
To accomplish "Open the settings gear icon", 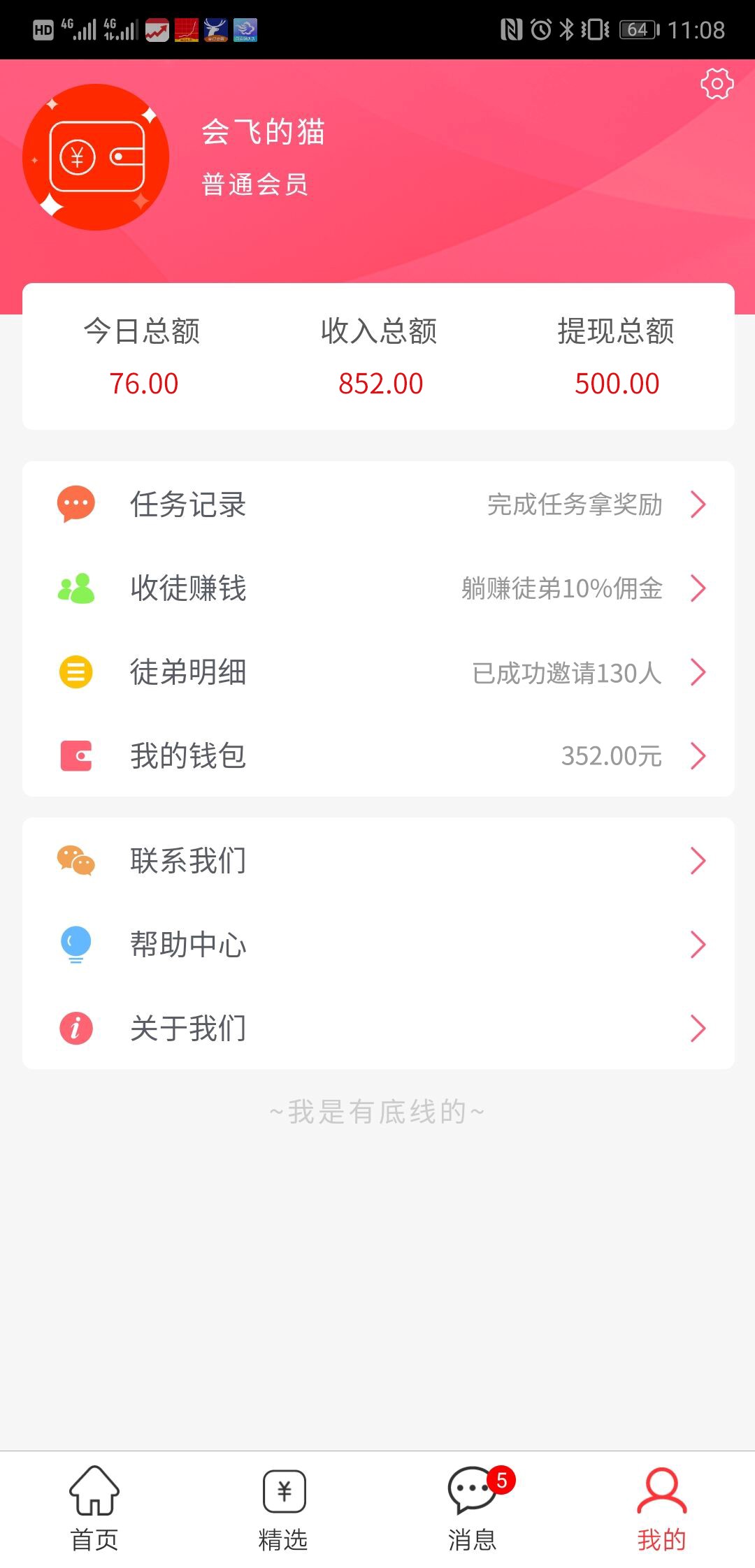I will pyautogui.click(x=717, y=84).
